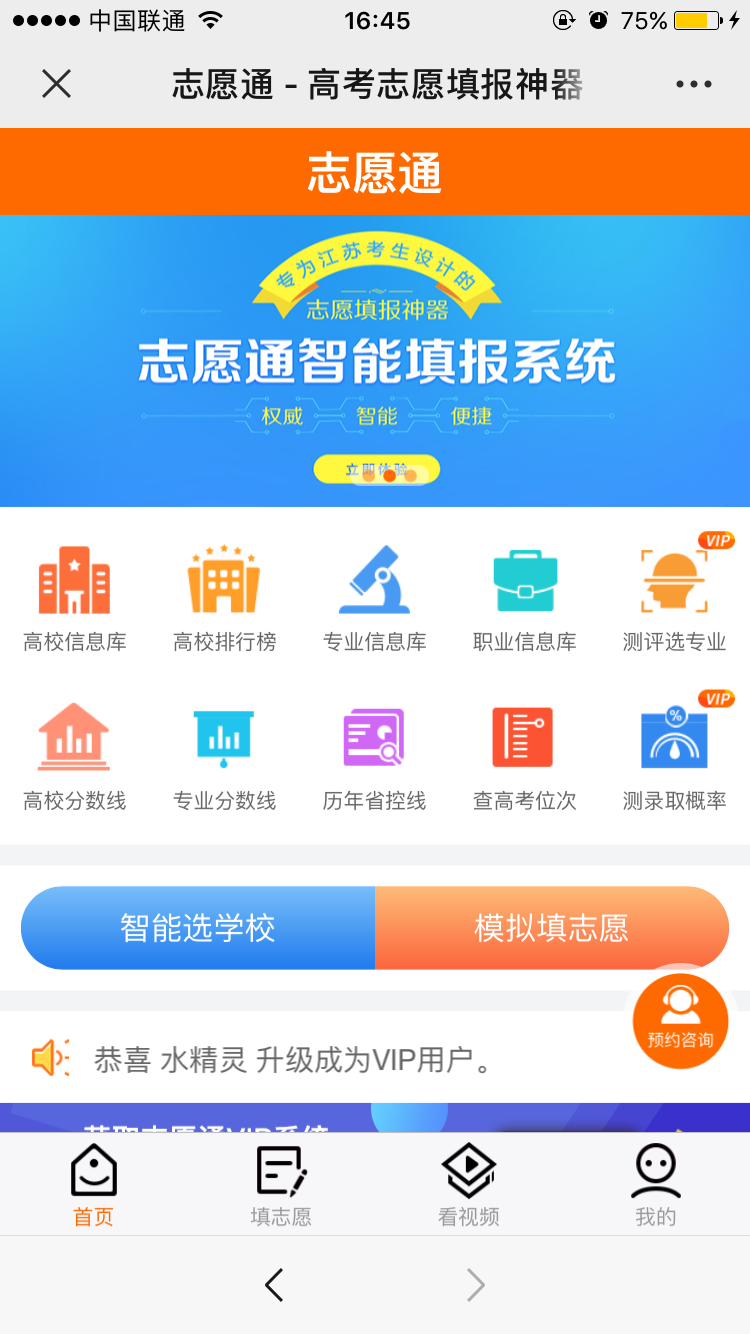View 专业分数线 major score lines
750x1334 pixels.
224,757
